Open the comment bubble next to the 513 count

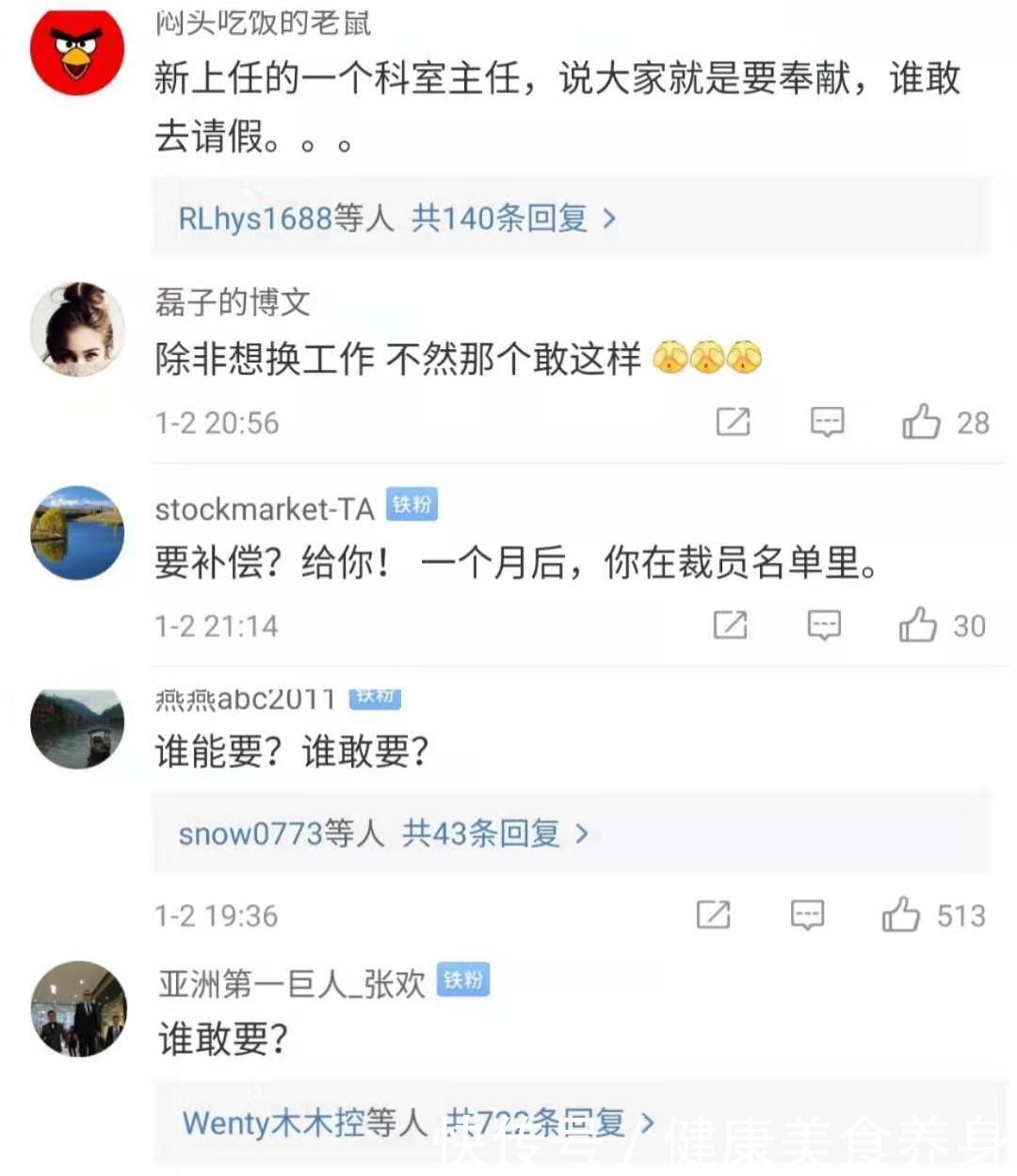click(808, 914)
